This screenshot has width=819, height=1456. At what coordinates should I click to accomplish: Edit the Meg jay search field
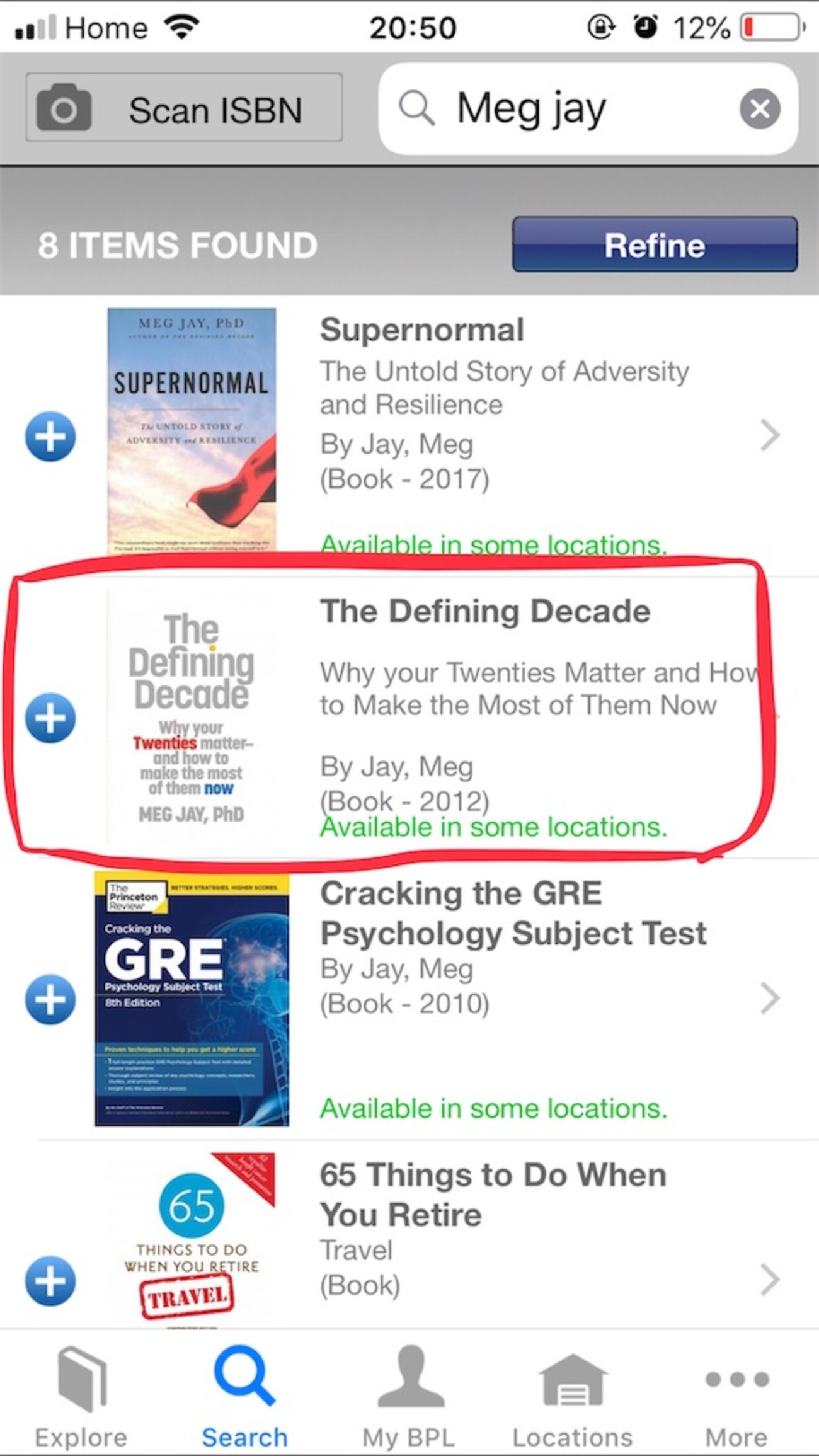click(x=588, y=108)
